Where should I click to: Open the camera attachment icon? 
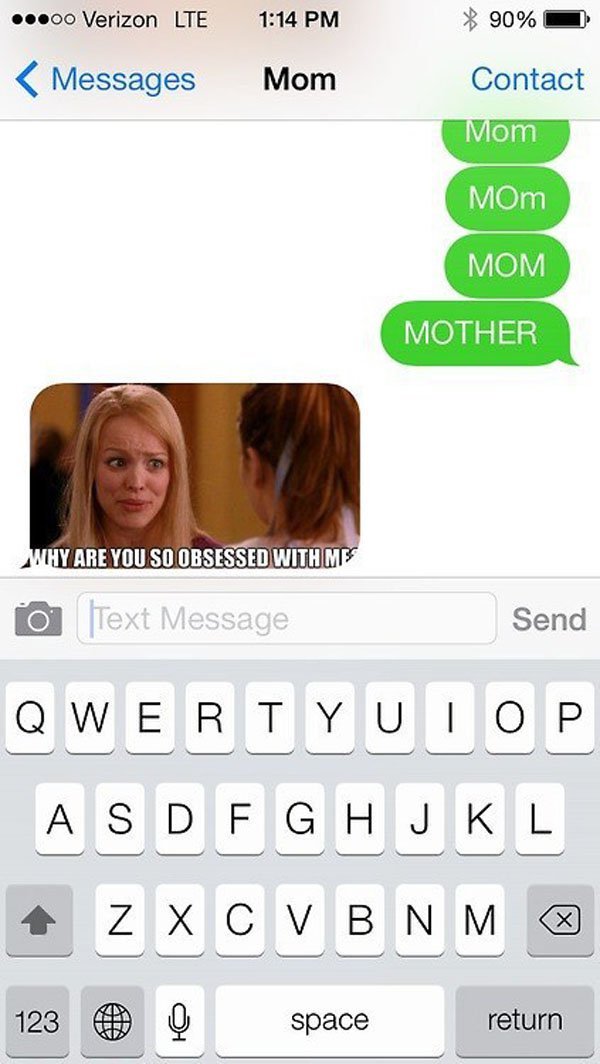coord(38,619)
